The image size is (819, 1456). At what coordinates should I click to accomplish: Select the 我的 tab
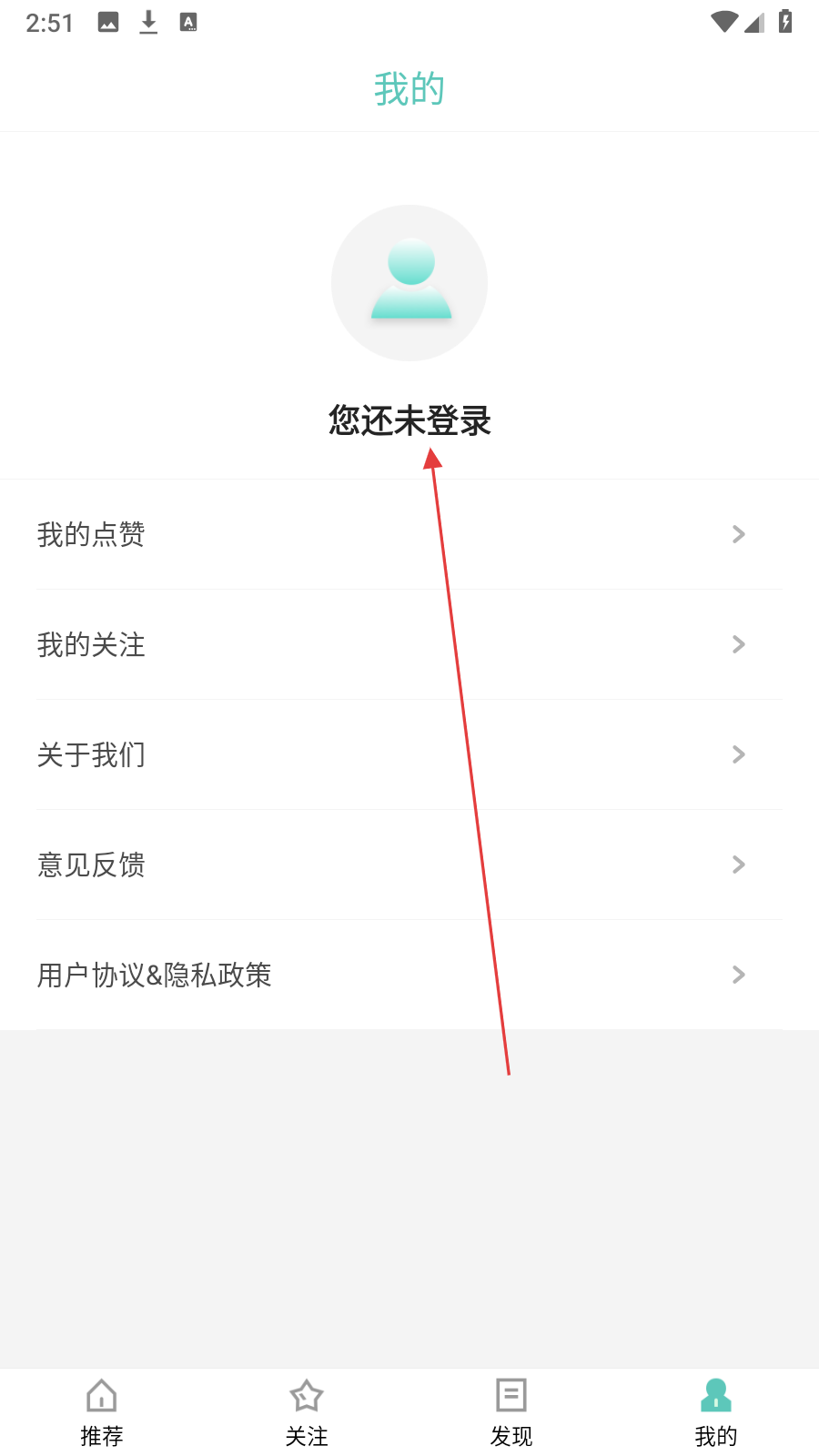pos(716,1411)
